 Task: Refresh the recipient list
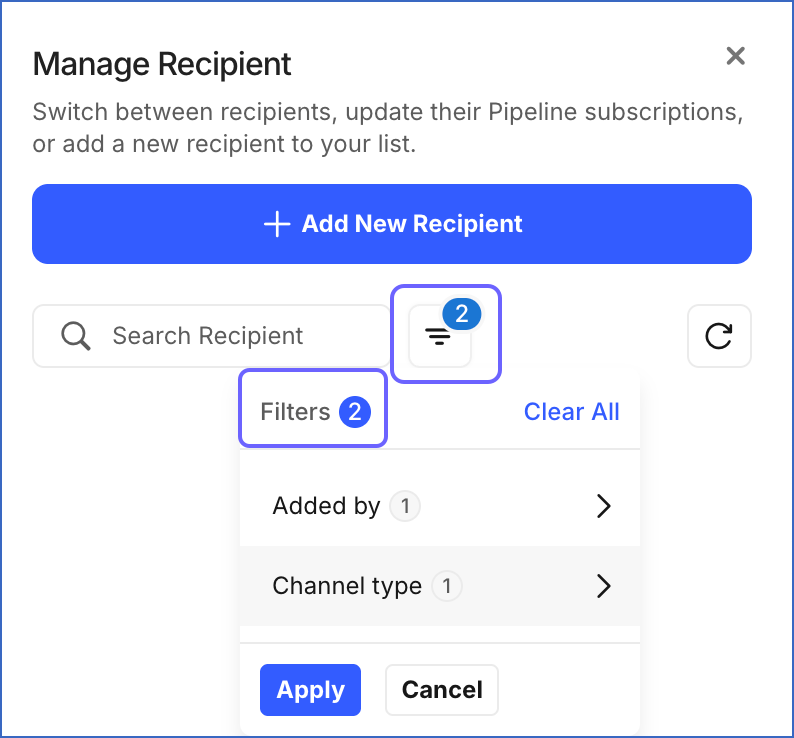[719, 336]
